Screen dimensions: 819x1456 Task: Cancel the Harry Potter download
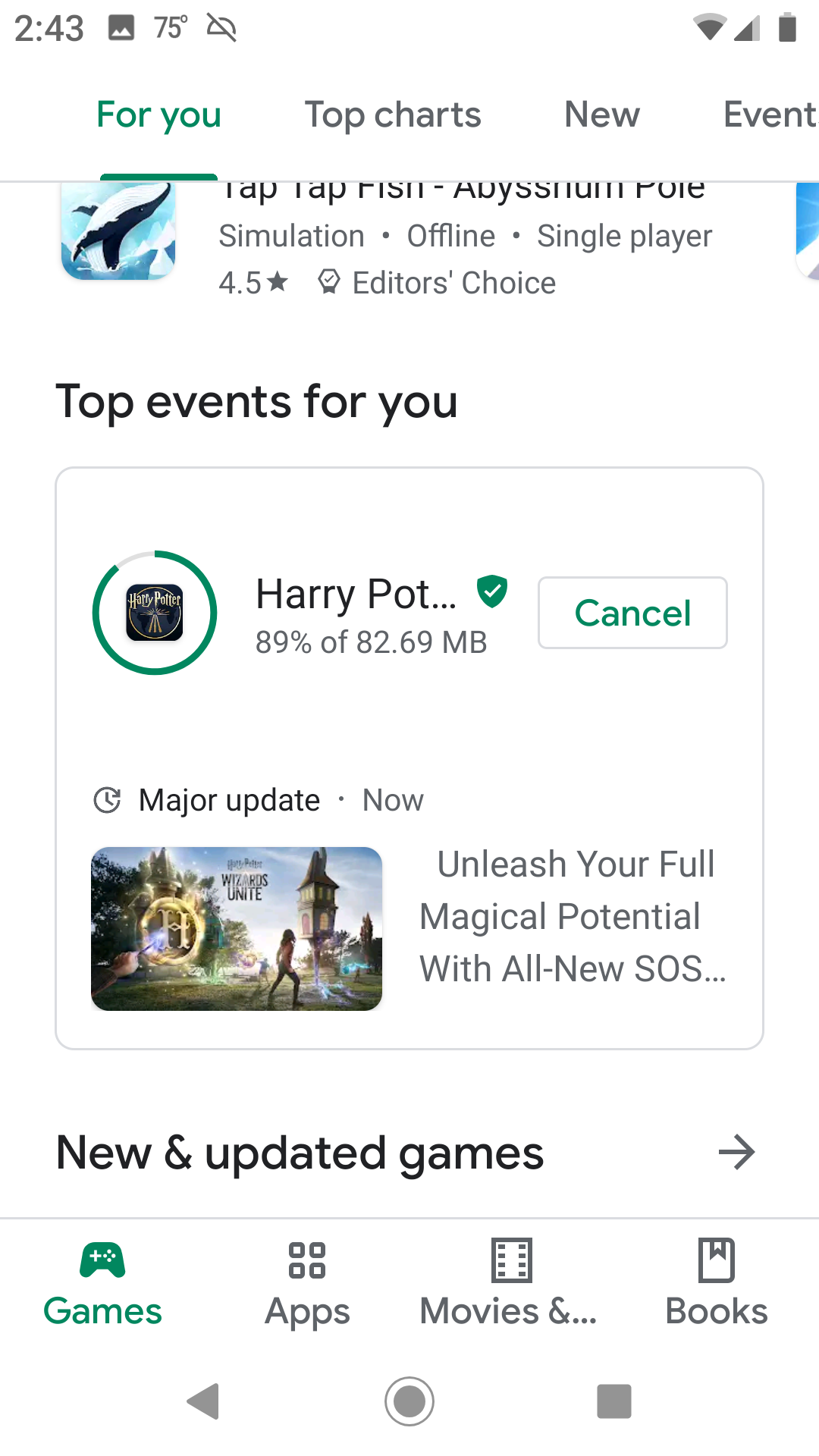(x=632, y=613)
